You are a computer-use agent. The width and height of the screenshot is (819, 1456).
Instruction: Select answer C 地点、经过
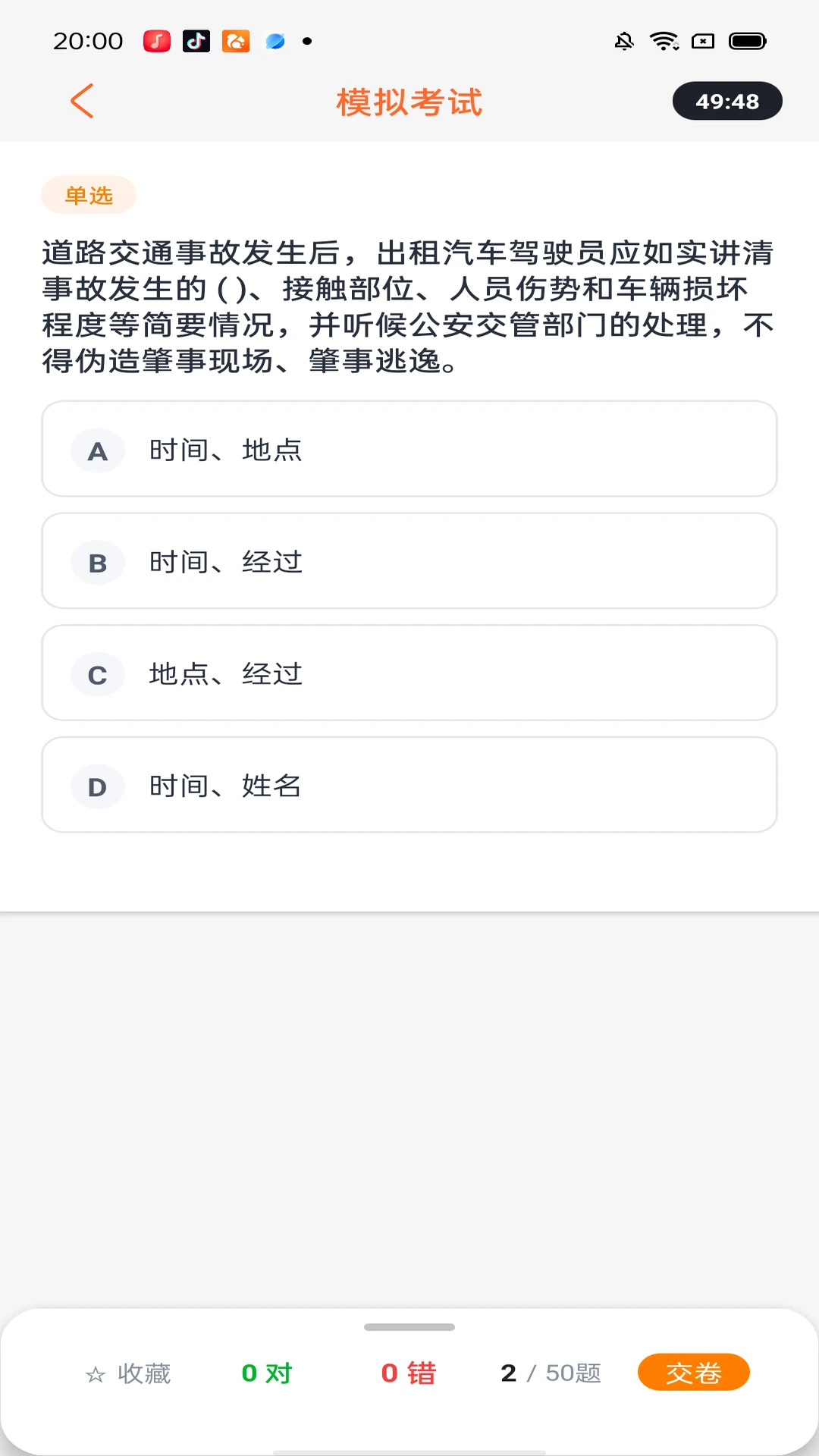click(409, 673)
